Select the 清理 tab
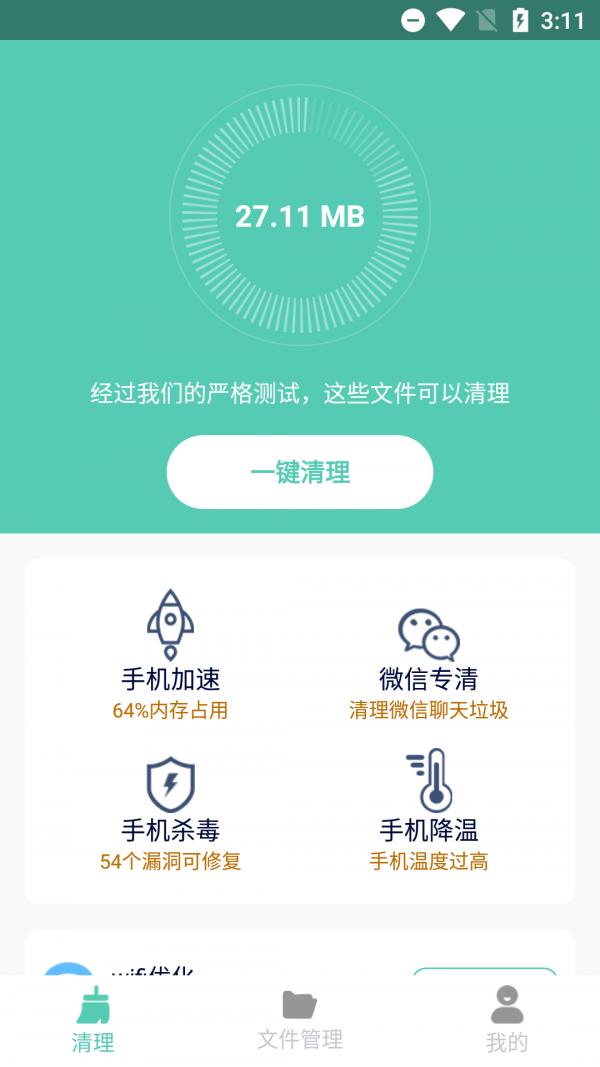This screenshot has height=1067, width=600. 93,1020
